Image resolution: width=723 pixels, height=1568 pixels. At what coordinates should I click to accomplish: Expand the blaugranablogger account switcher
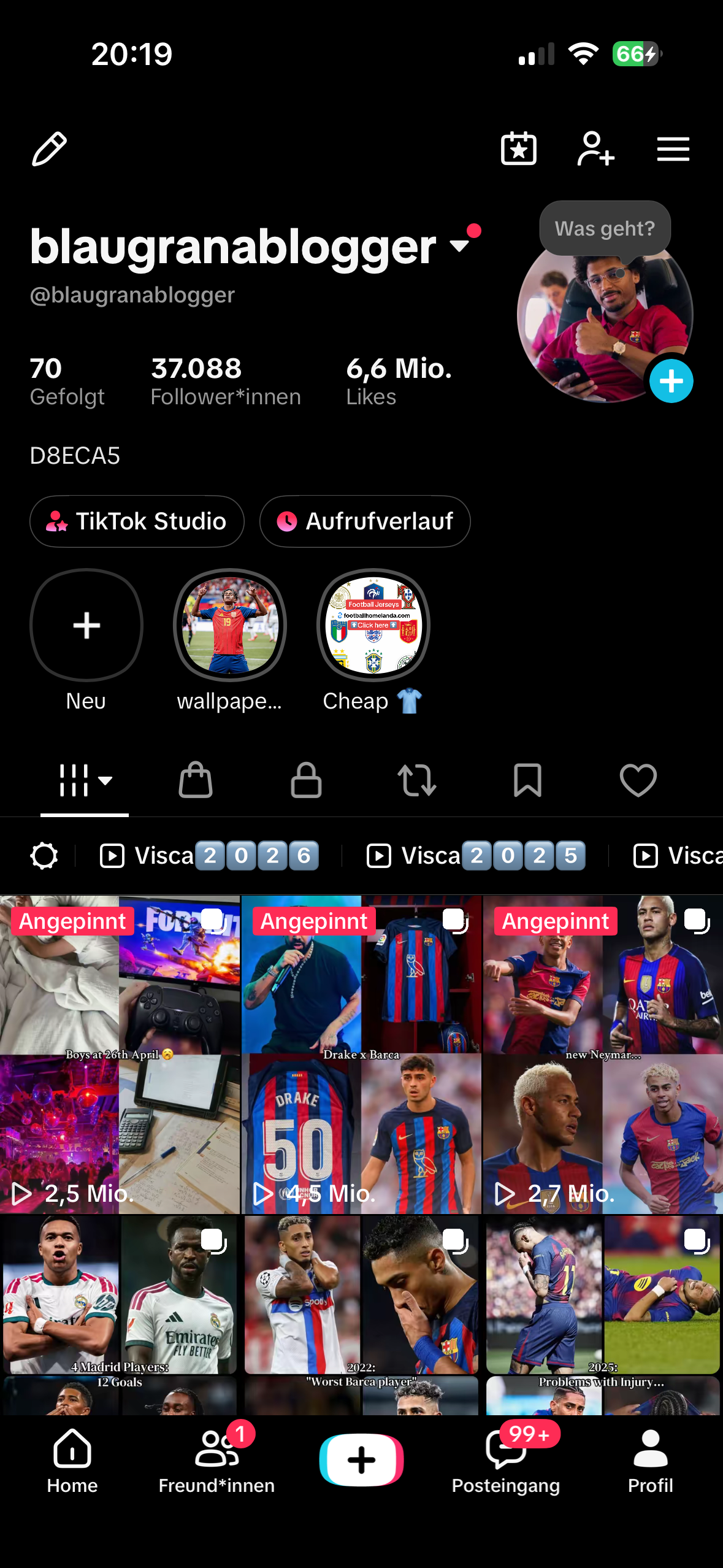(459, 246)
